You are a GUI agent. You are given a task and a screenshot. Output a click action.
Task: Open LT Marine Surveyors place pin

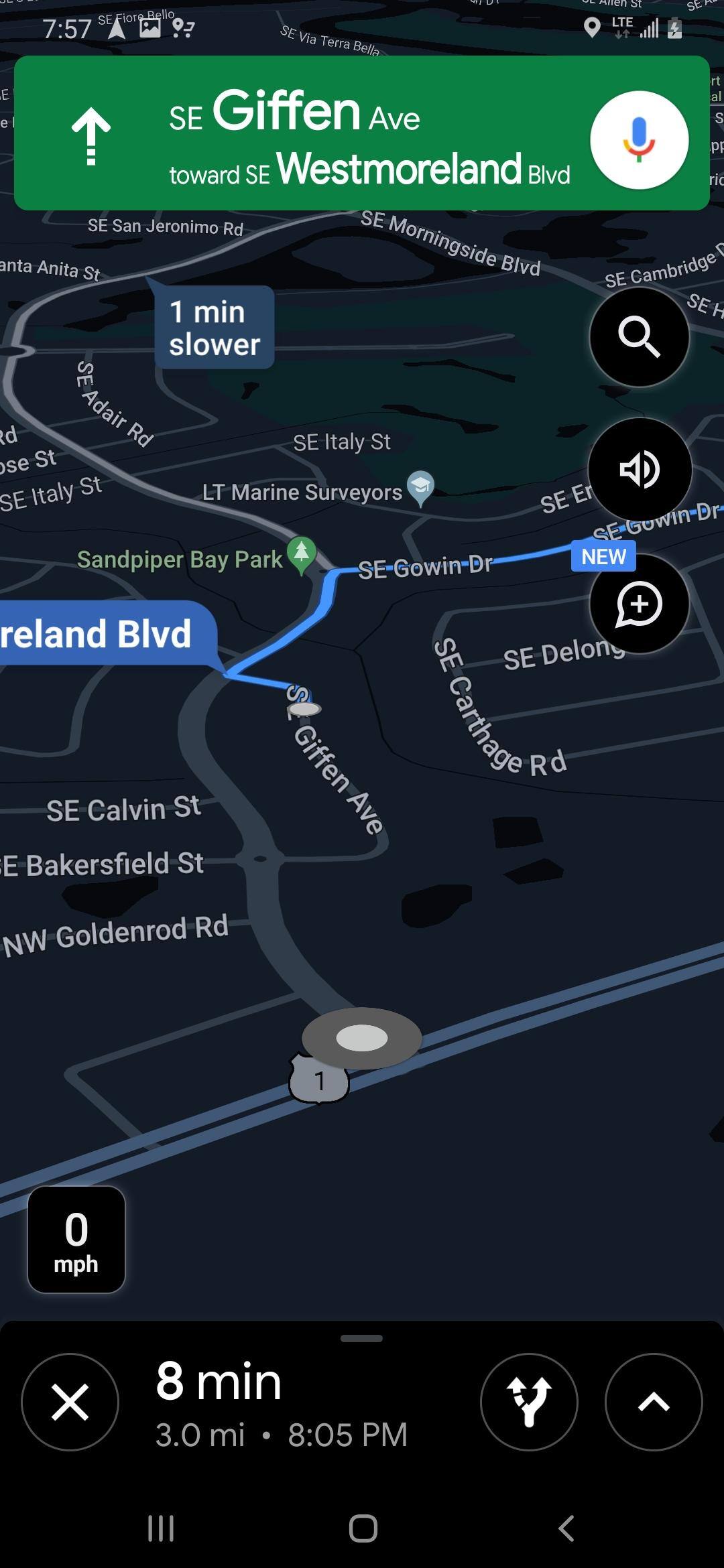420,486
